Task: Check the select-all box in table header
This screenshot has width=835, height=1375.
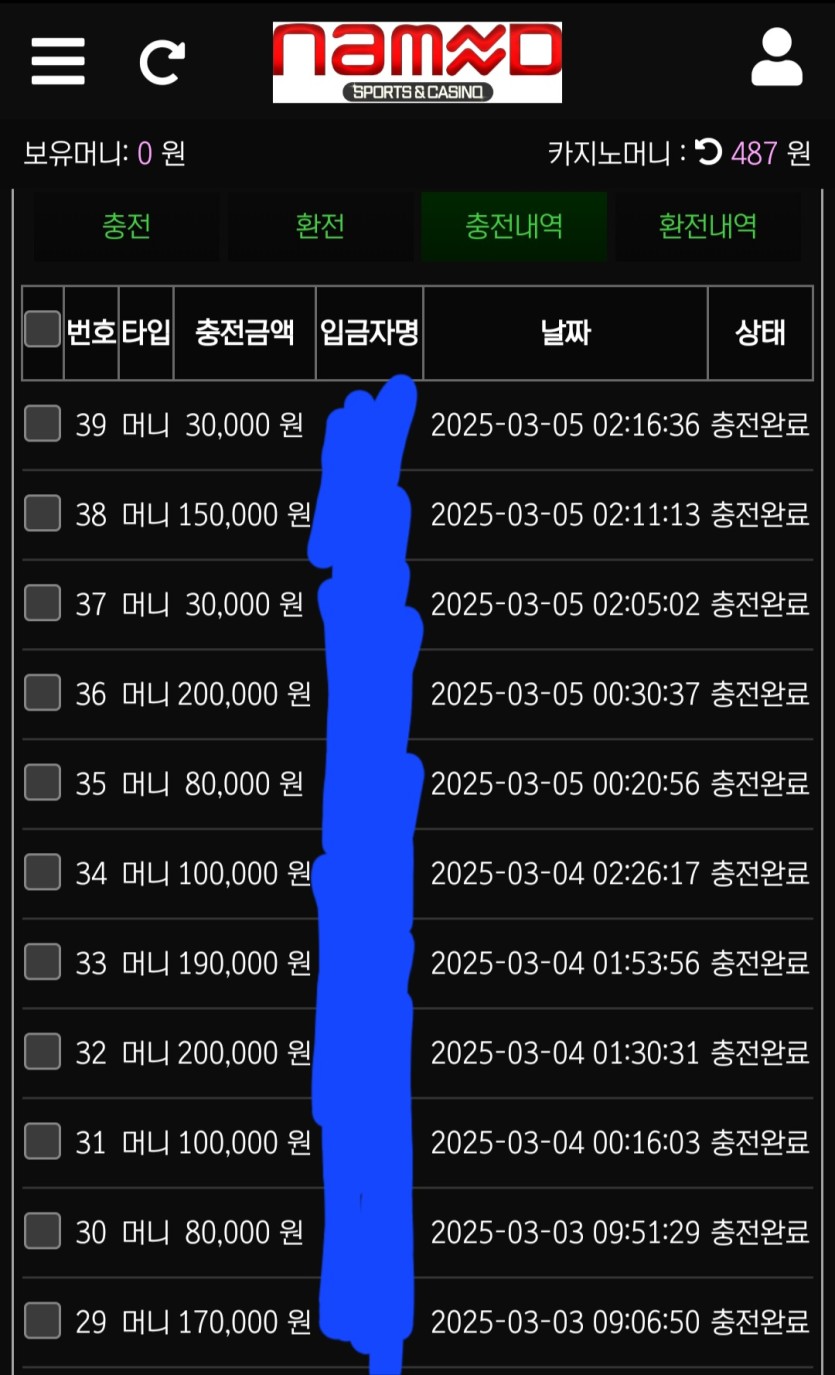Action: pyautogui.click(x=42, y=329)
